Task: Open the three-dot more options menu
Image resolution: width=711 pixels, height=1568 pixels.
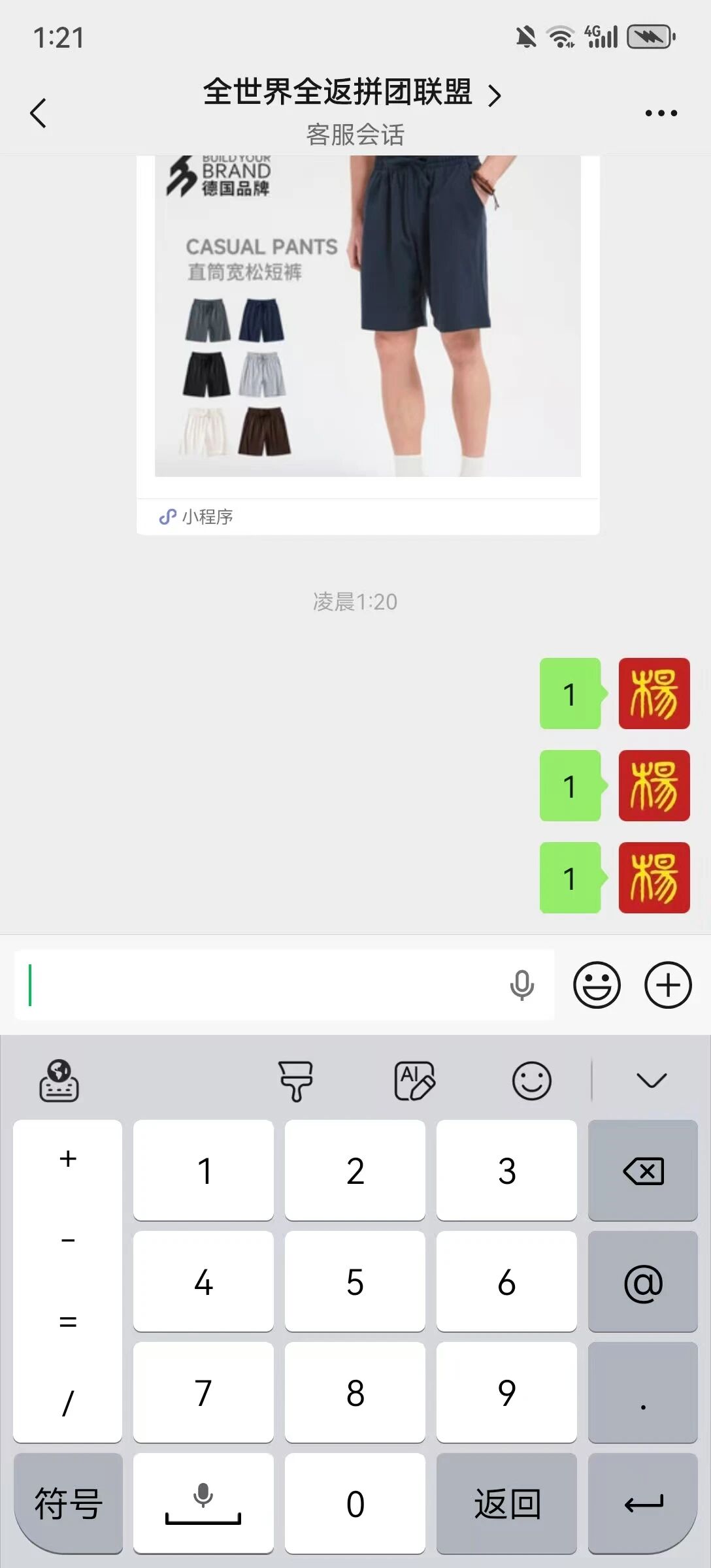Action: point(661,113)
